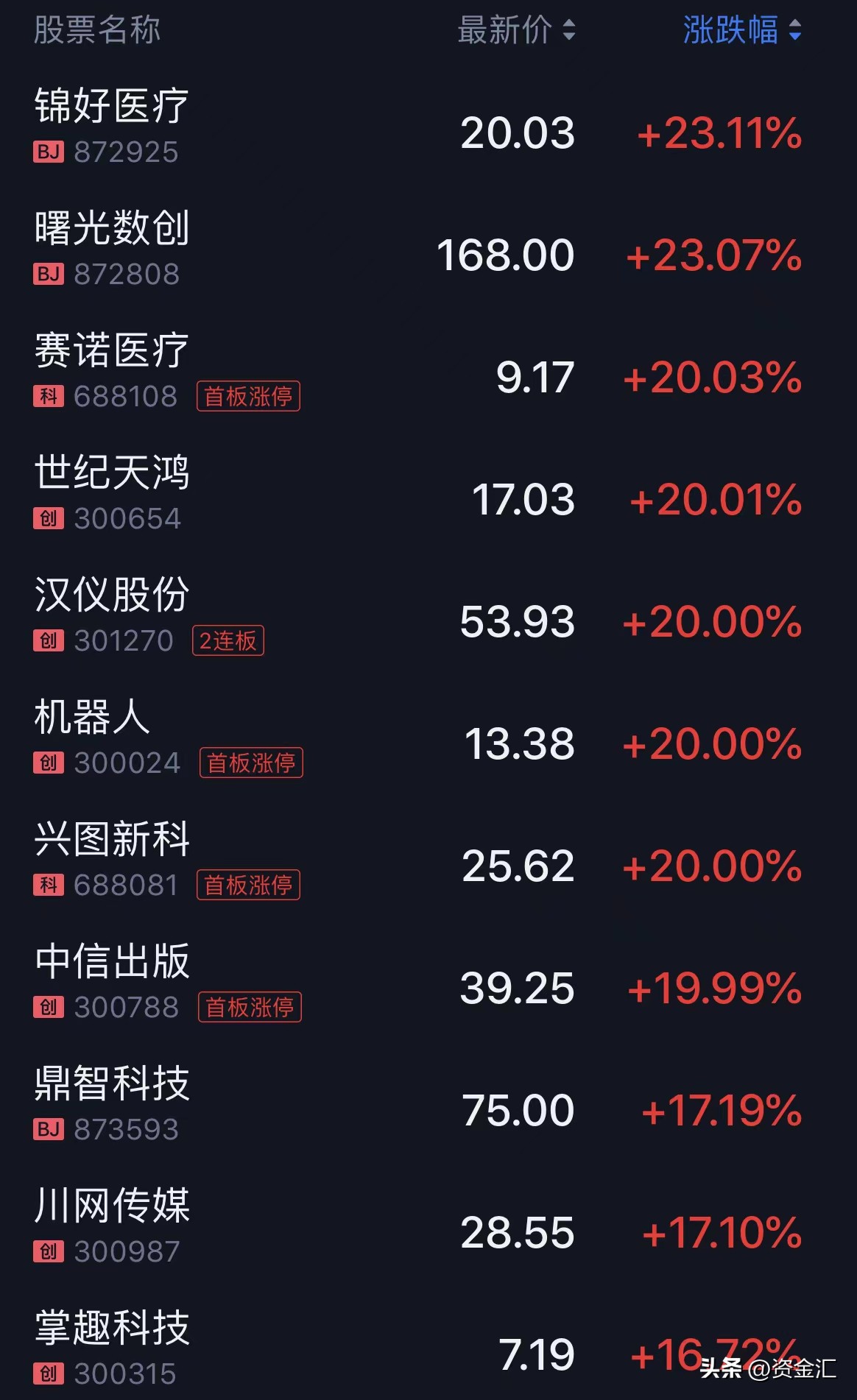Open 川网传媒 stock details
857x1400 pixels.
pos(112,1206)
